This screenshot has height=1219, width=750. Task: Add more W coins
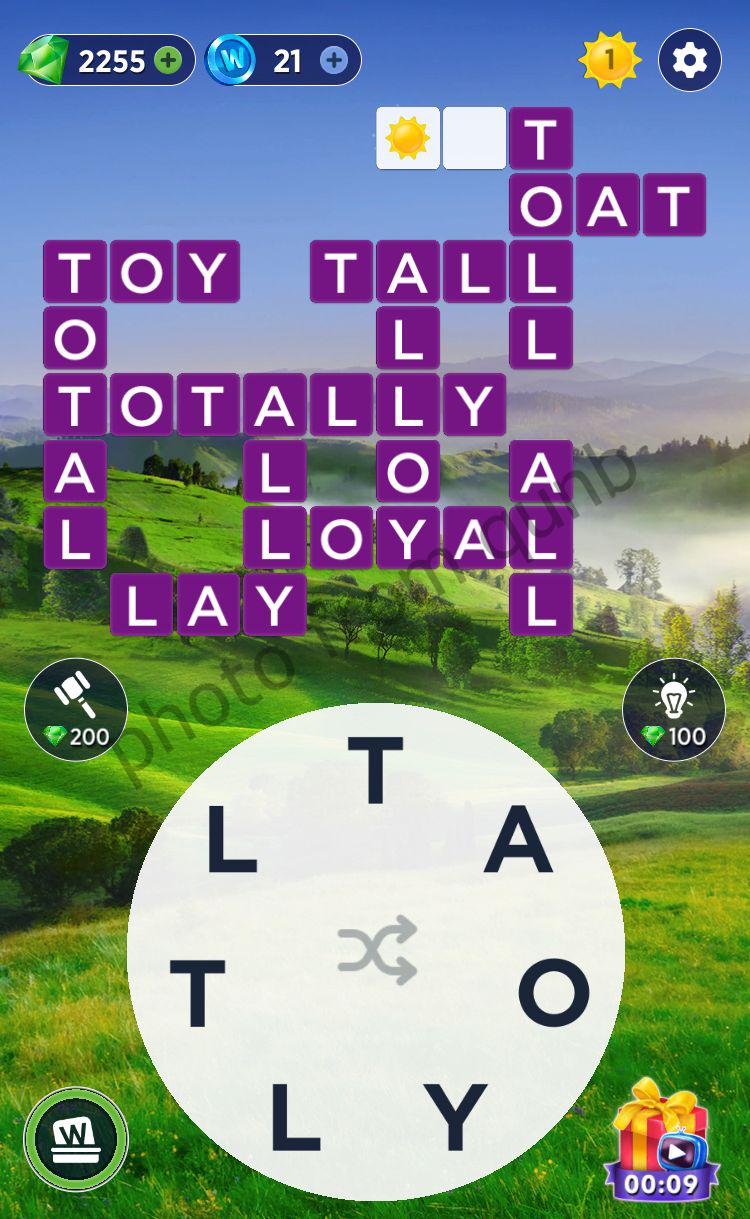[x=334, y=61]
